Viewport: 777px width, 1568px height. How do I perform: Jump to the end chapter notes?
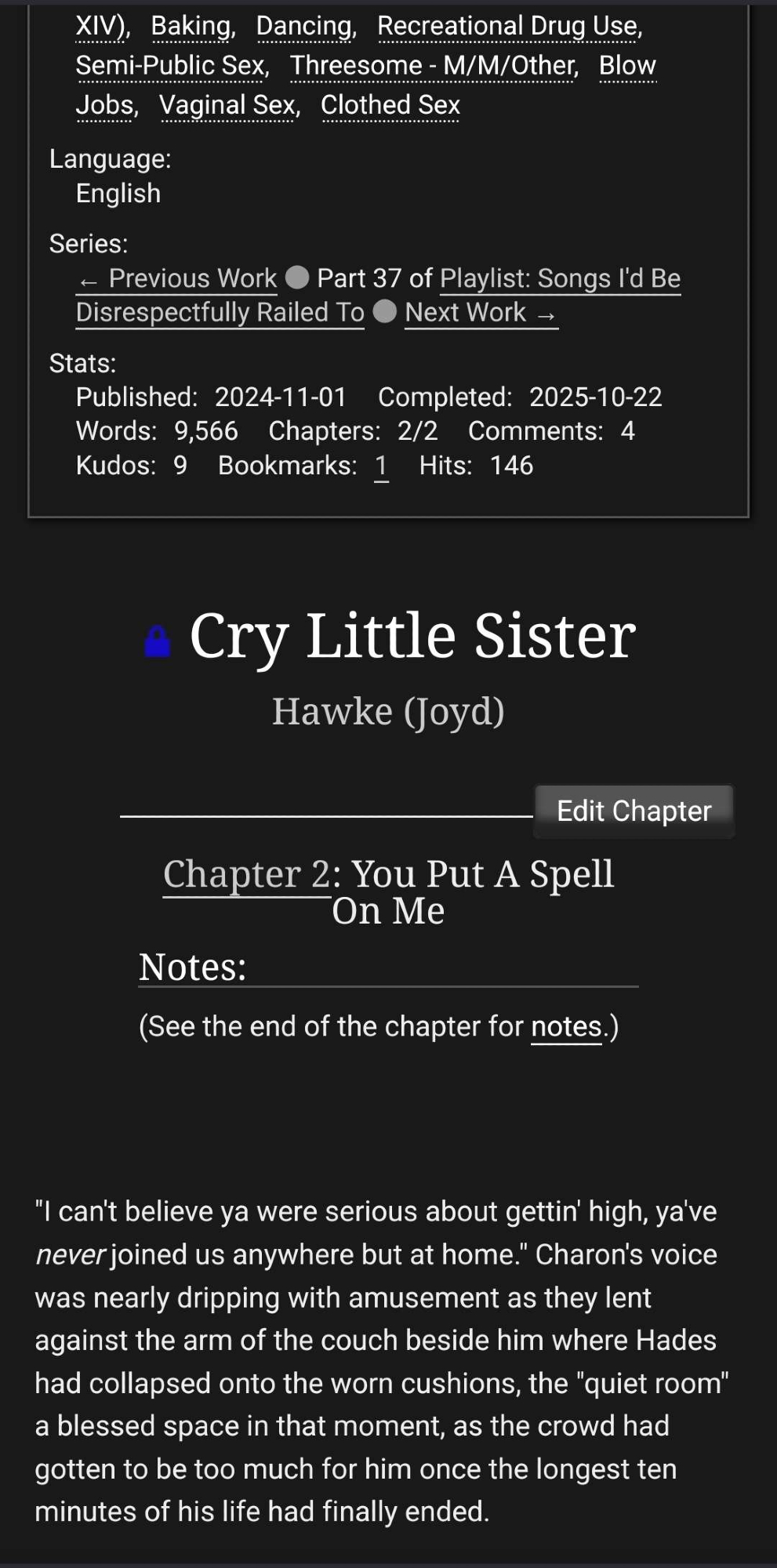click(x=565, y=1027)
